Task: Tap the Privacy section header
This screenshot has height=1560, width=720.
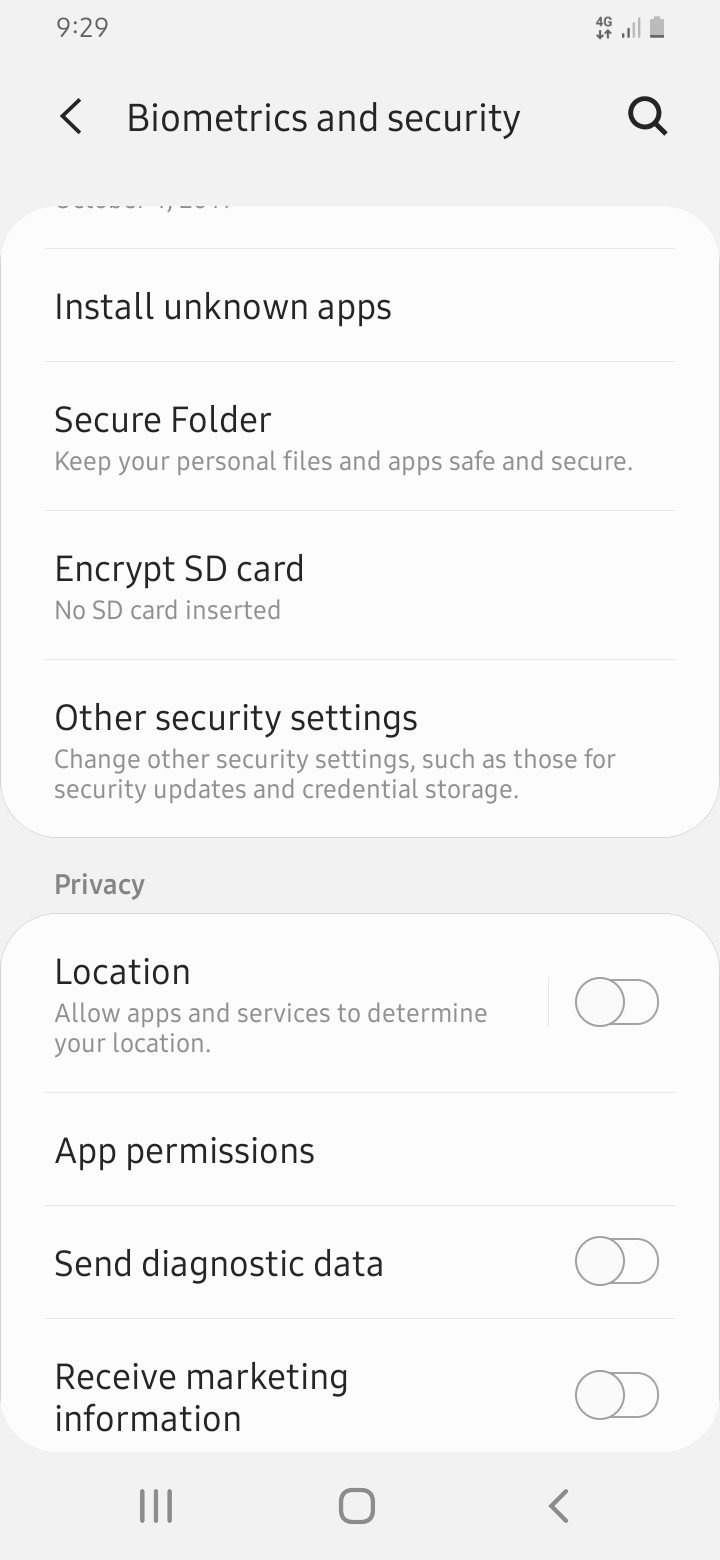Action: 99,883
